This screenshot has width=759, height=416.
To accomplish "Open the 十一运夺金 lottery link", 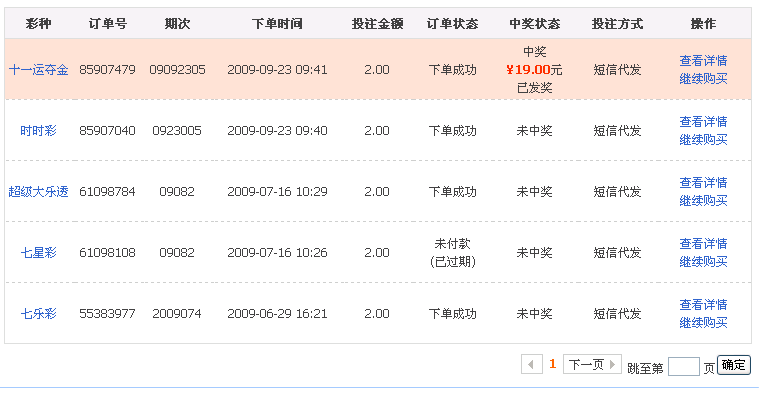I will click(x=39, y=70).
